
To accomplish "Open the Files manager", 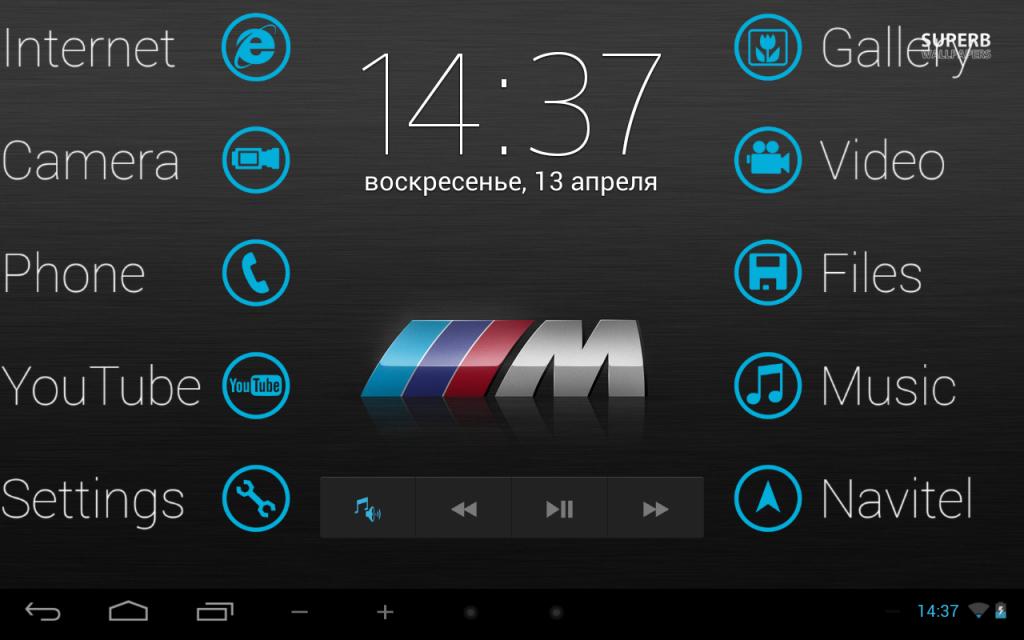I will [x=768, y=272].
